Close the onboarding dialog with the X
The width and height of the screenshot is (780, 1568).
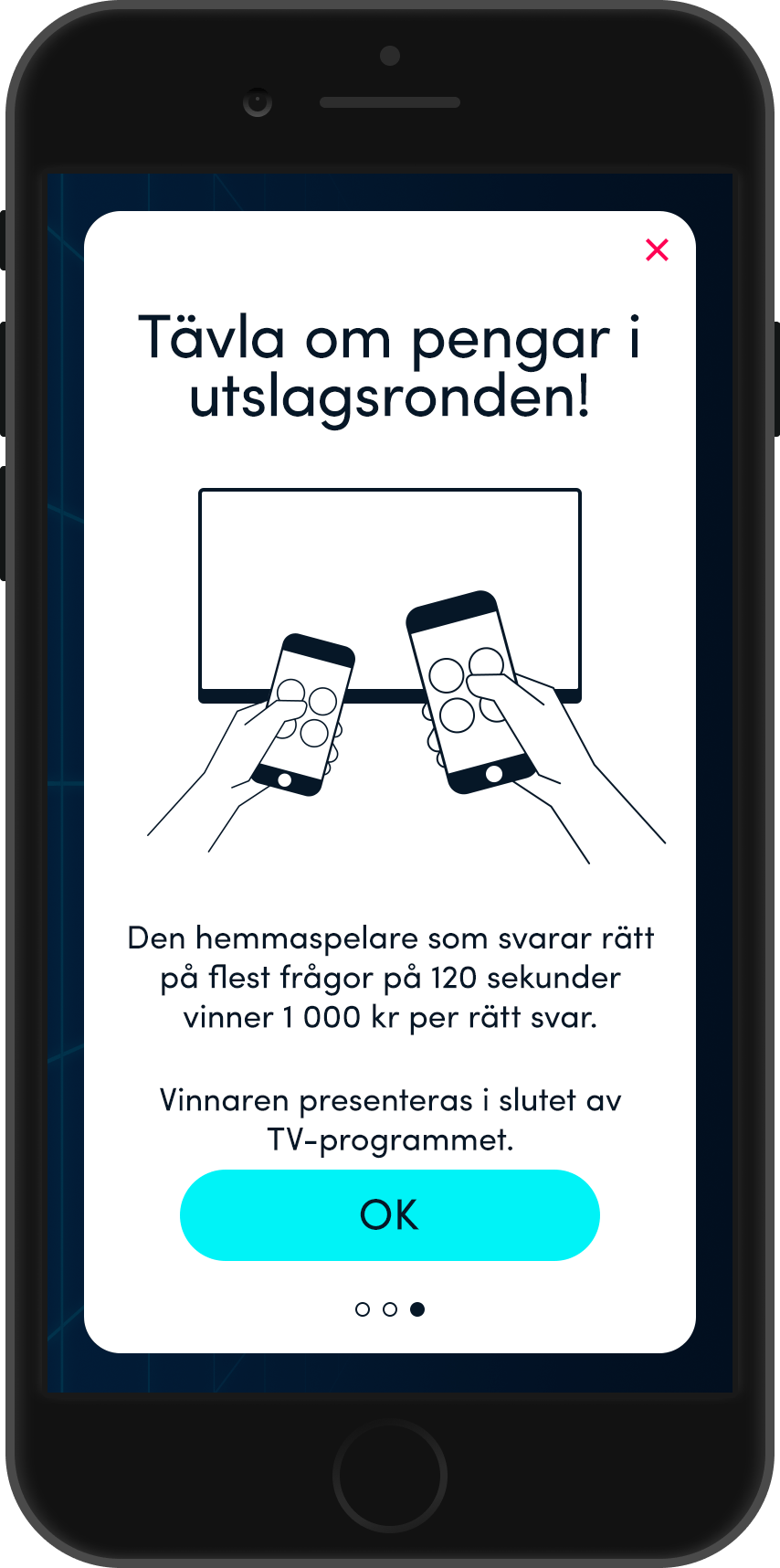click(657, 249)
